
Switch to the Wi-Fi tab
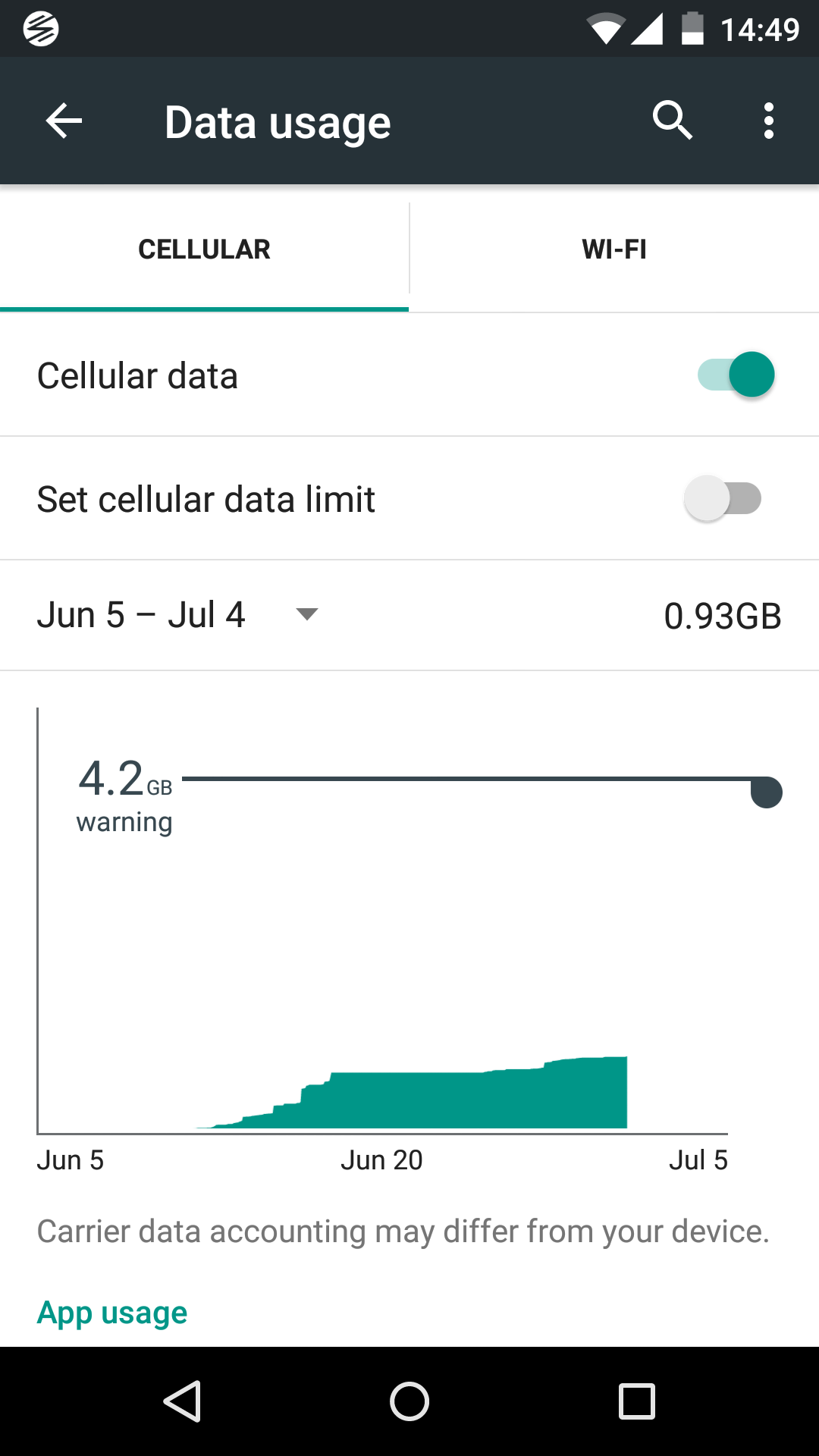(x=614, y=249)
